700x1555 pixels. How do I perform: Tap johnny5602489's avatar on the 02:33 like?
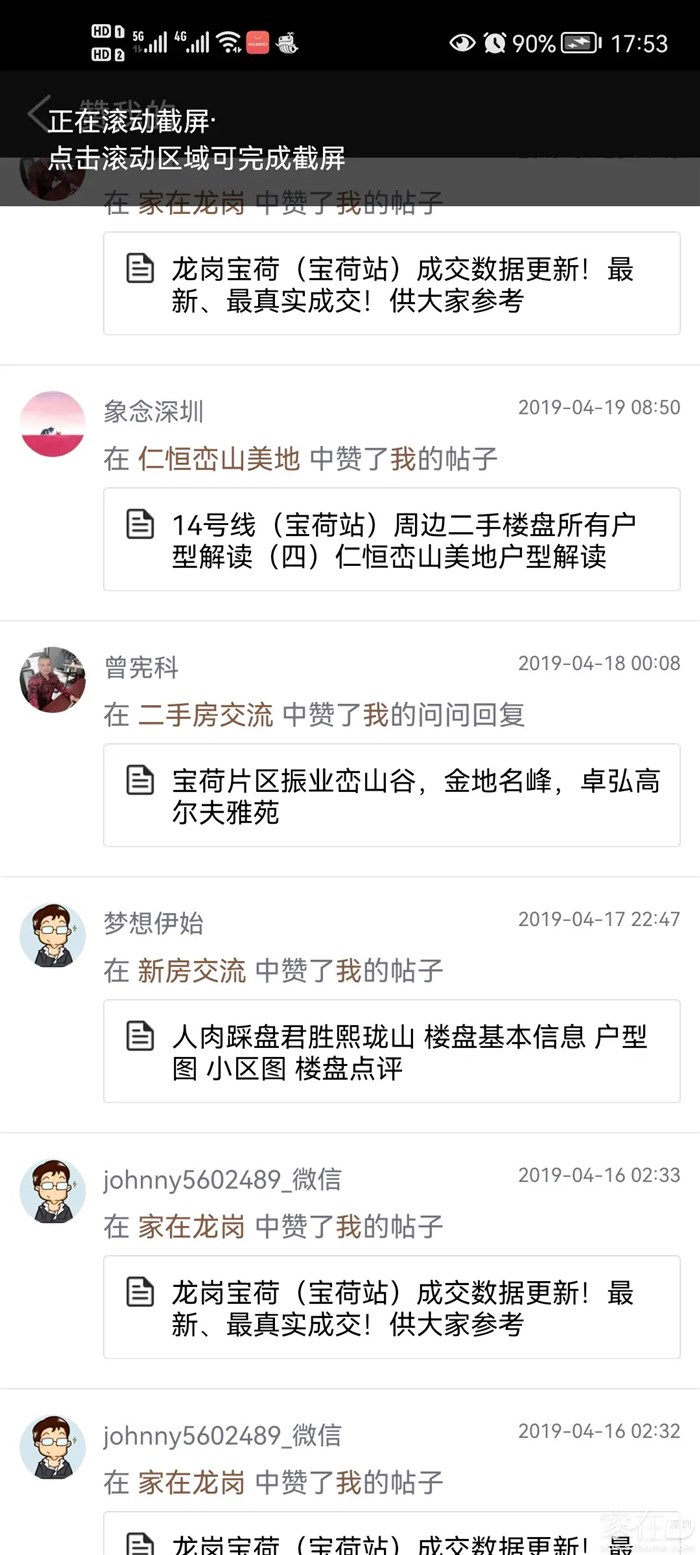point(52,1191)
